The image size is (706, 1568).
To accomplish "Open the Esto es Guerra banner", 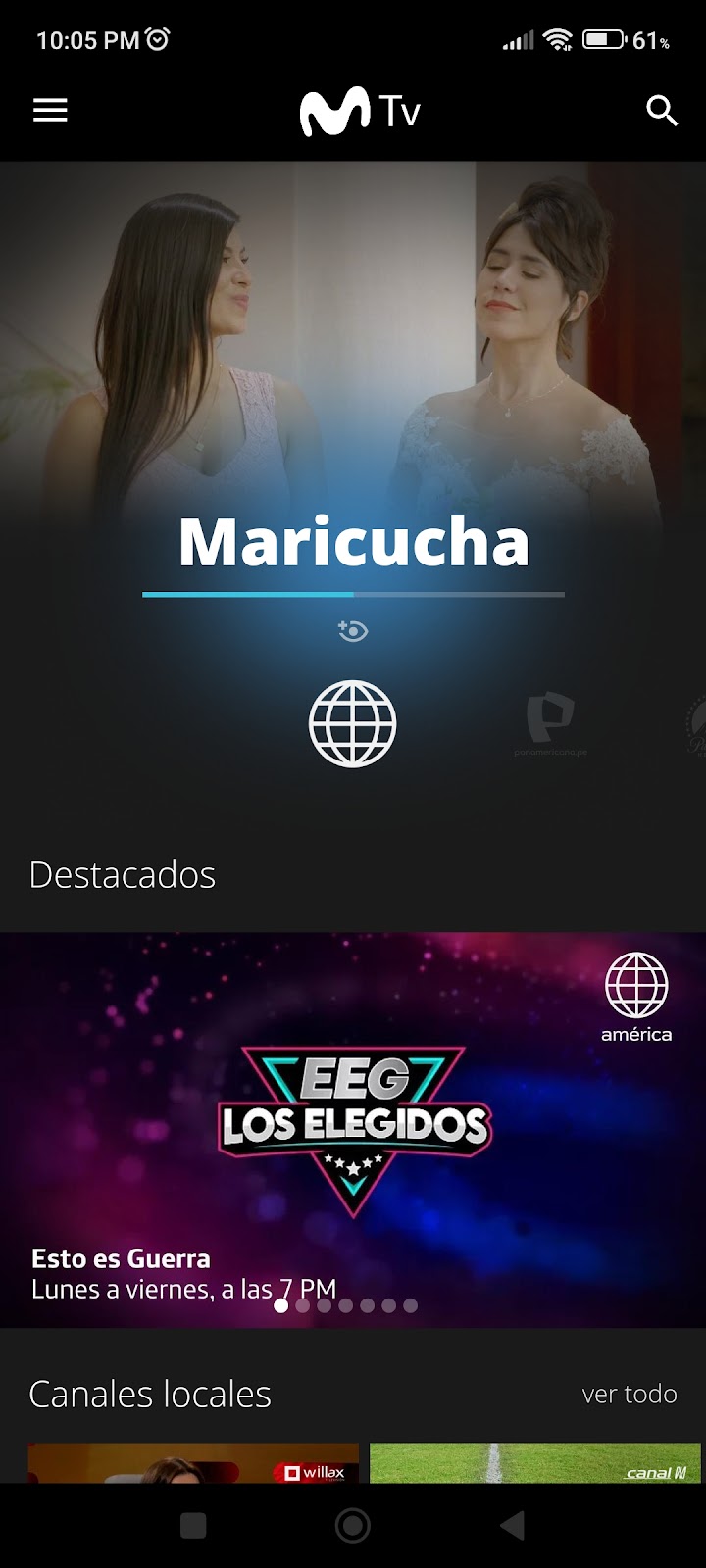I will point(353,1129).
